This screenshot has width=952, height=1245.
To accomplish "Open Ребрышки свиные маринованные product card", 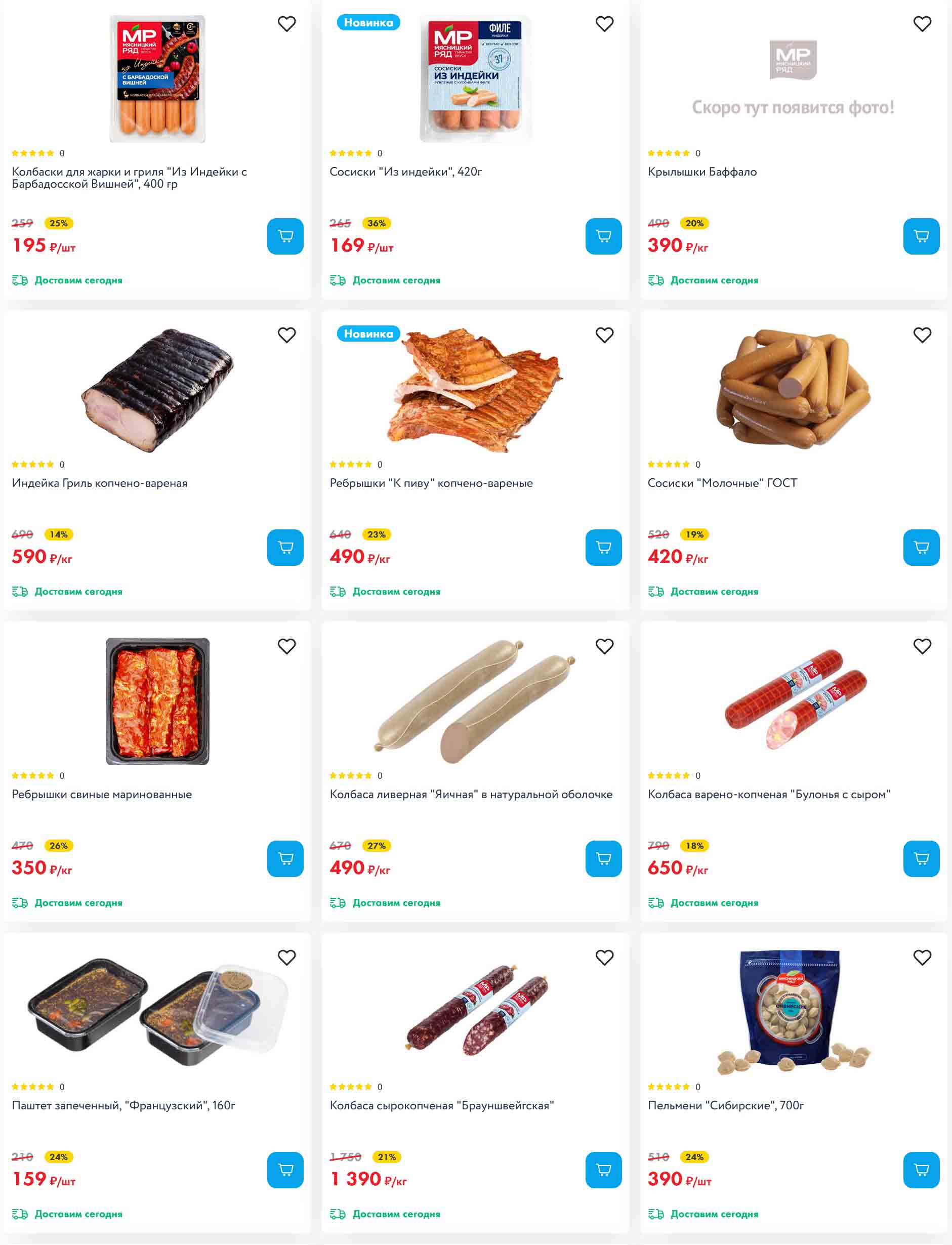I will pos(102,794).
